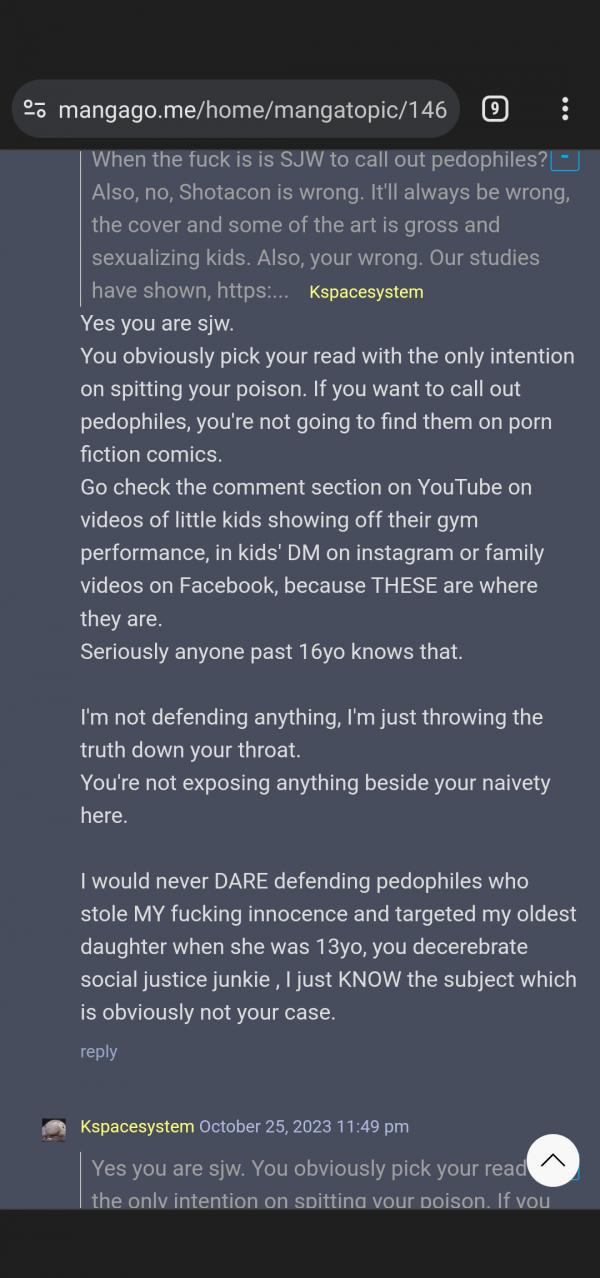
Task: Jump back to top with the arrow button
Action: [553, 1160]
